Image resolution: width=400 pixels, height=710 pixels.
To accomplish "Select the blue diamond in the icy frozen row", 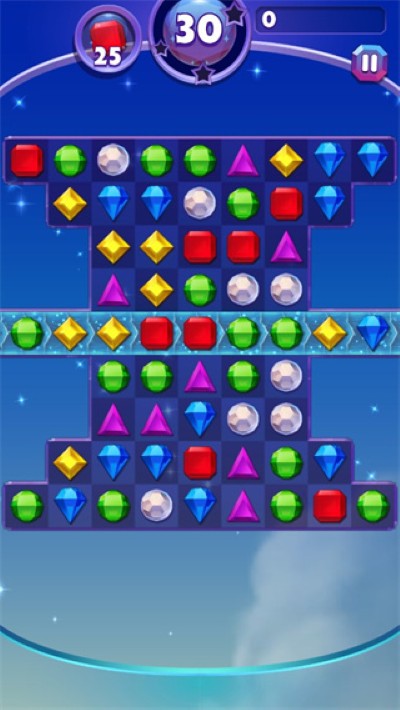I will click(373, 333).
